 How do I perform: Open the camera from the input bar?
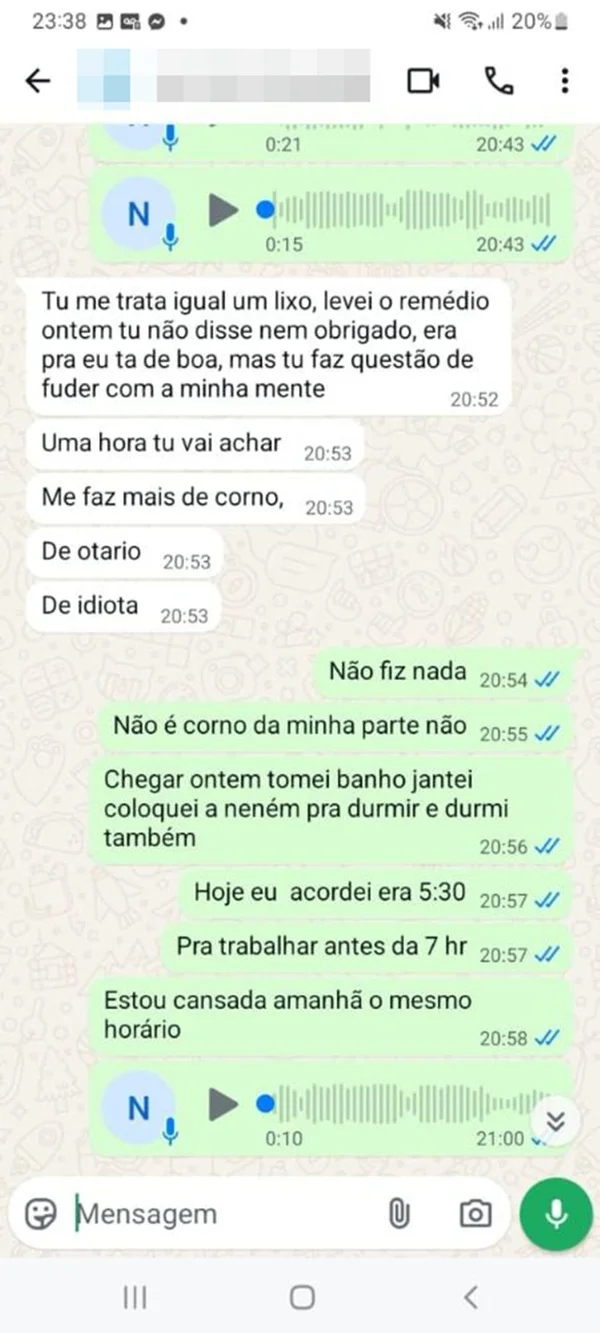[475, 1214]
